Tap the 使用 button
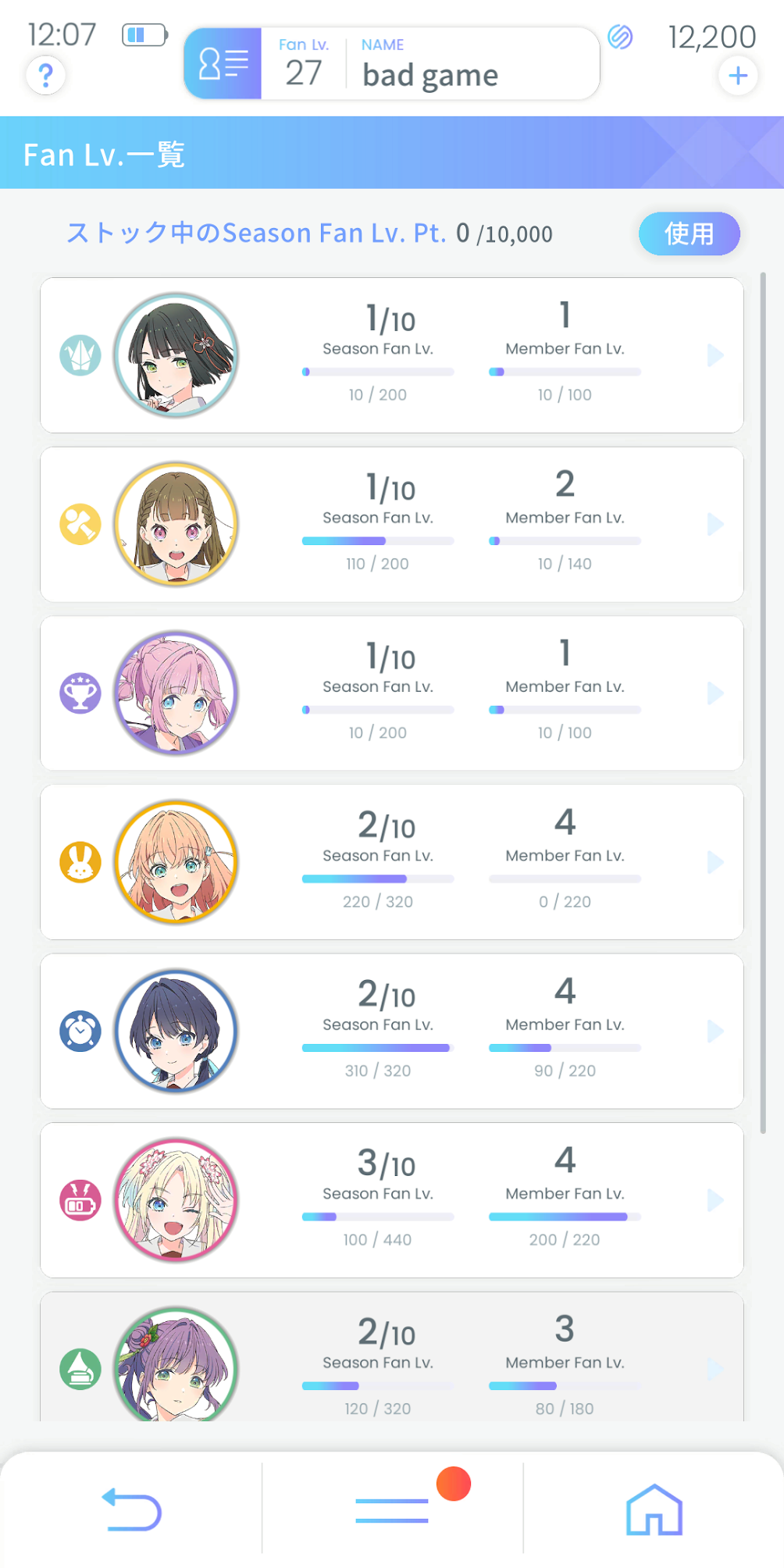The height and width of the screenshot is (1568, 784). click(x=689, y=233)
